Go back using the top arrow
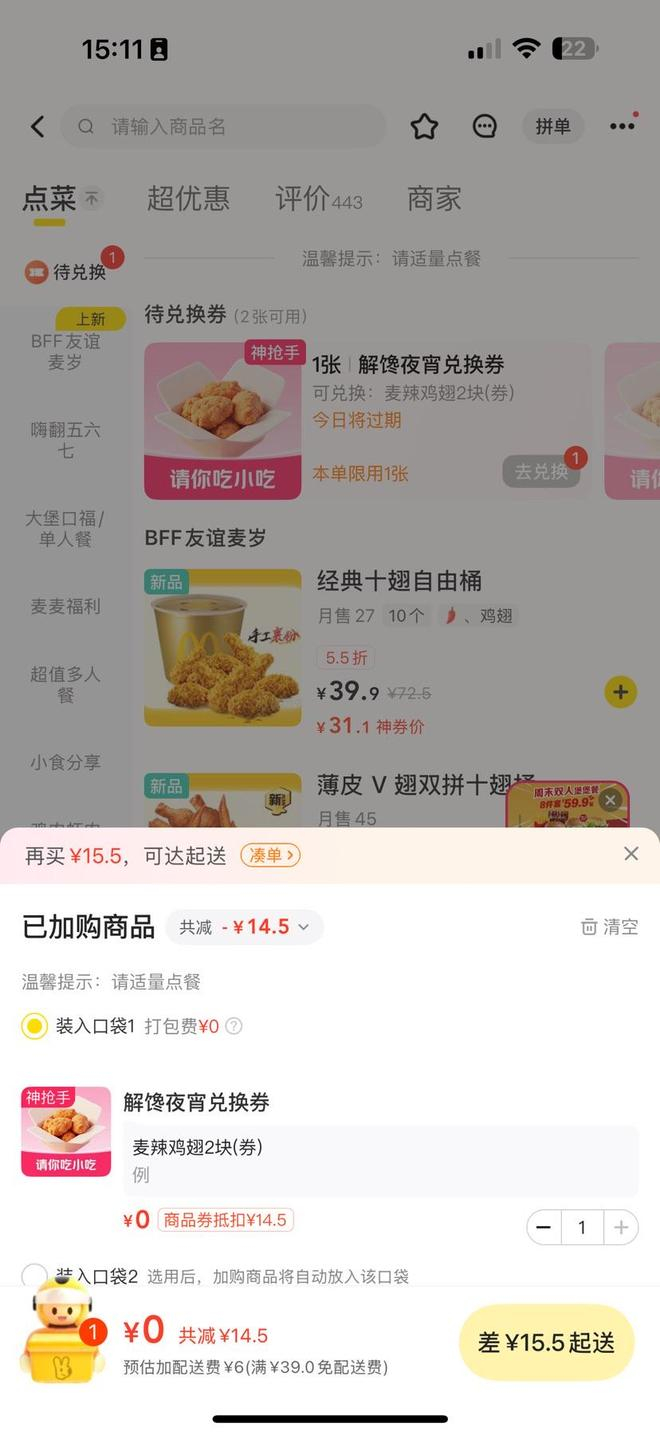This screenshot has width=660, height=1435. [x=38, y=126]
